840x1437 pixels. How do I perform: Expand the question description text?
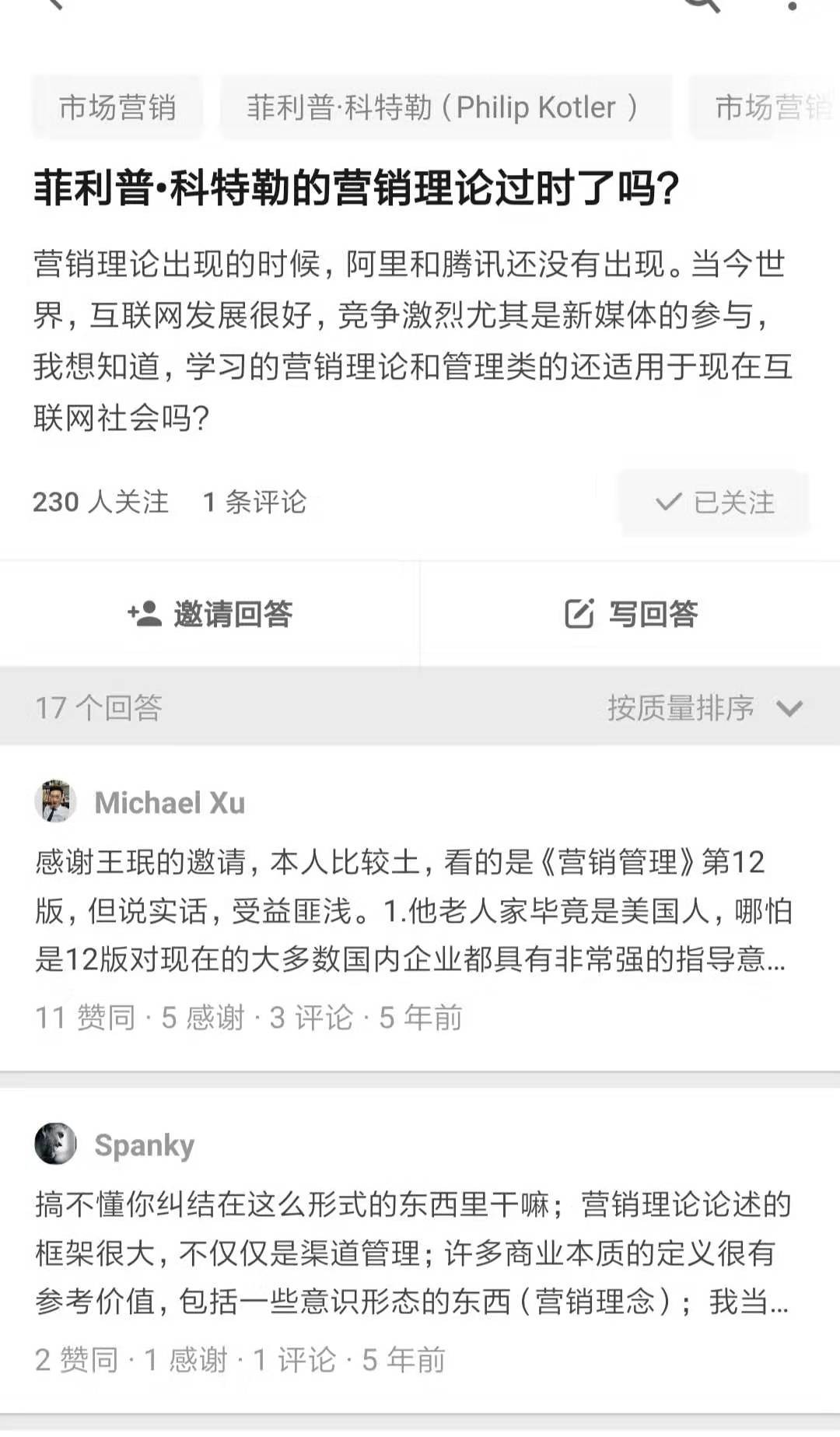click(412, 341)
